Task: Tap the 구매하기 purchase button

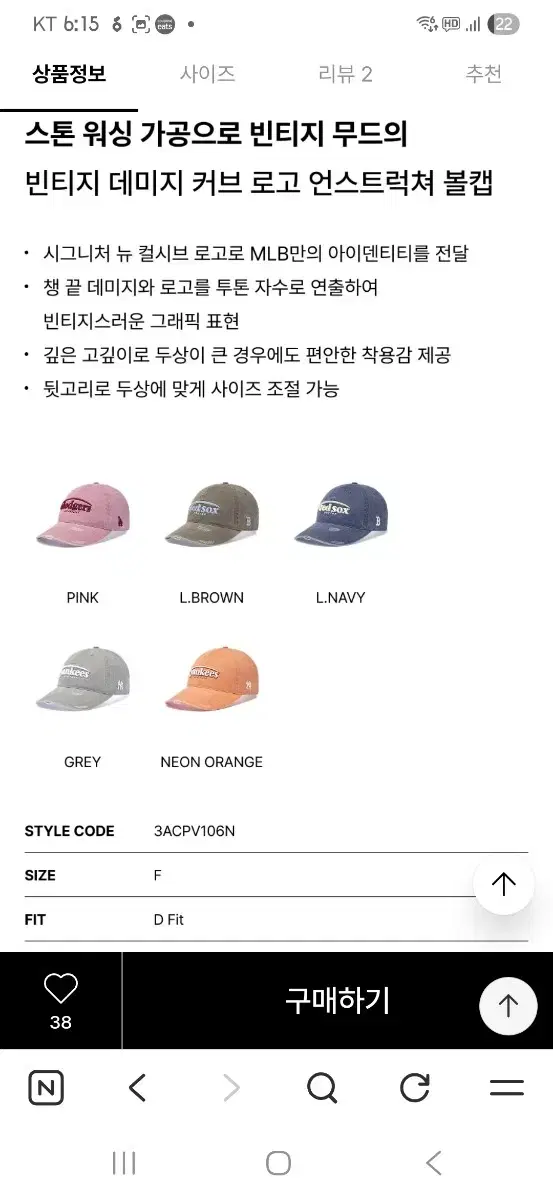Action: point(337,1000)
